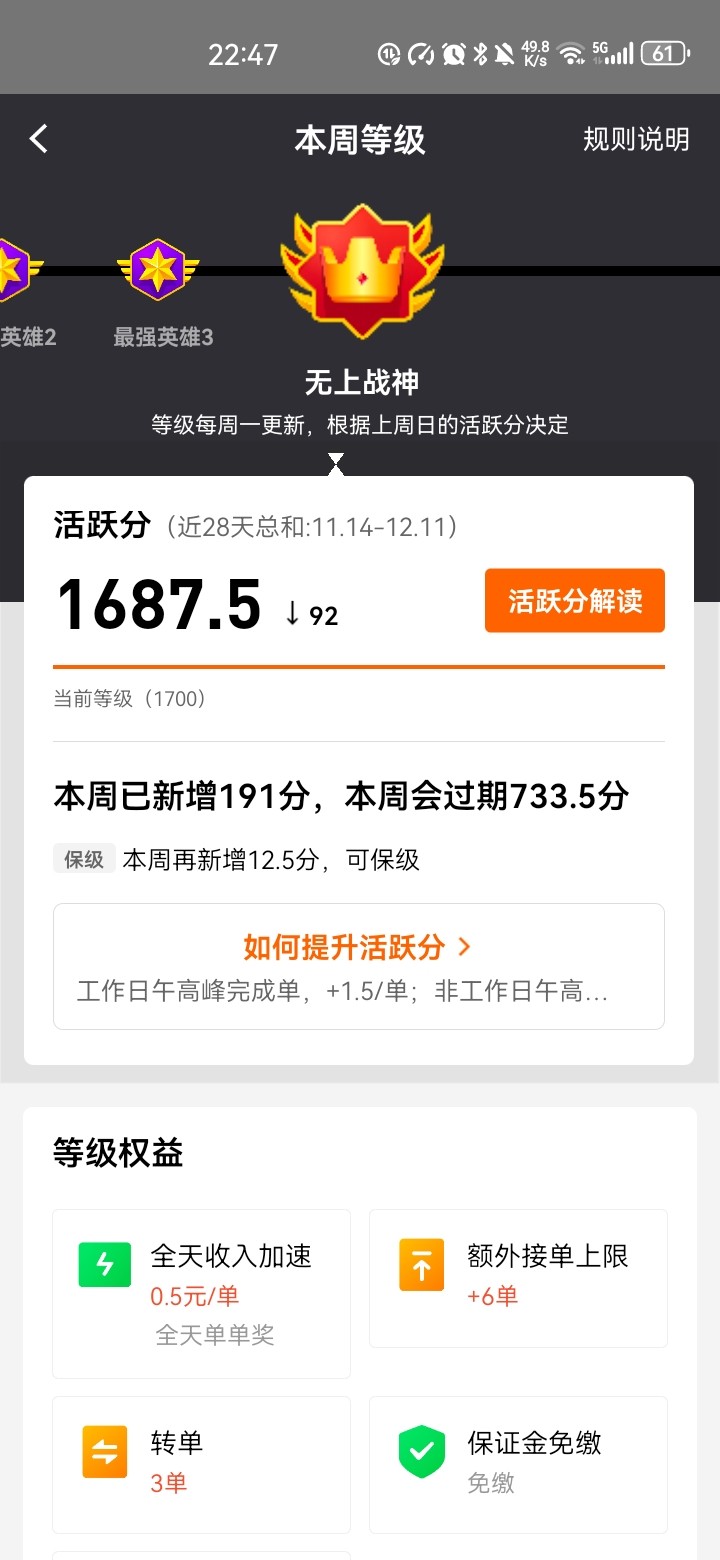
Task: Open the 全天收入加速 benefit card
Action: 201,1292
